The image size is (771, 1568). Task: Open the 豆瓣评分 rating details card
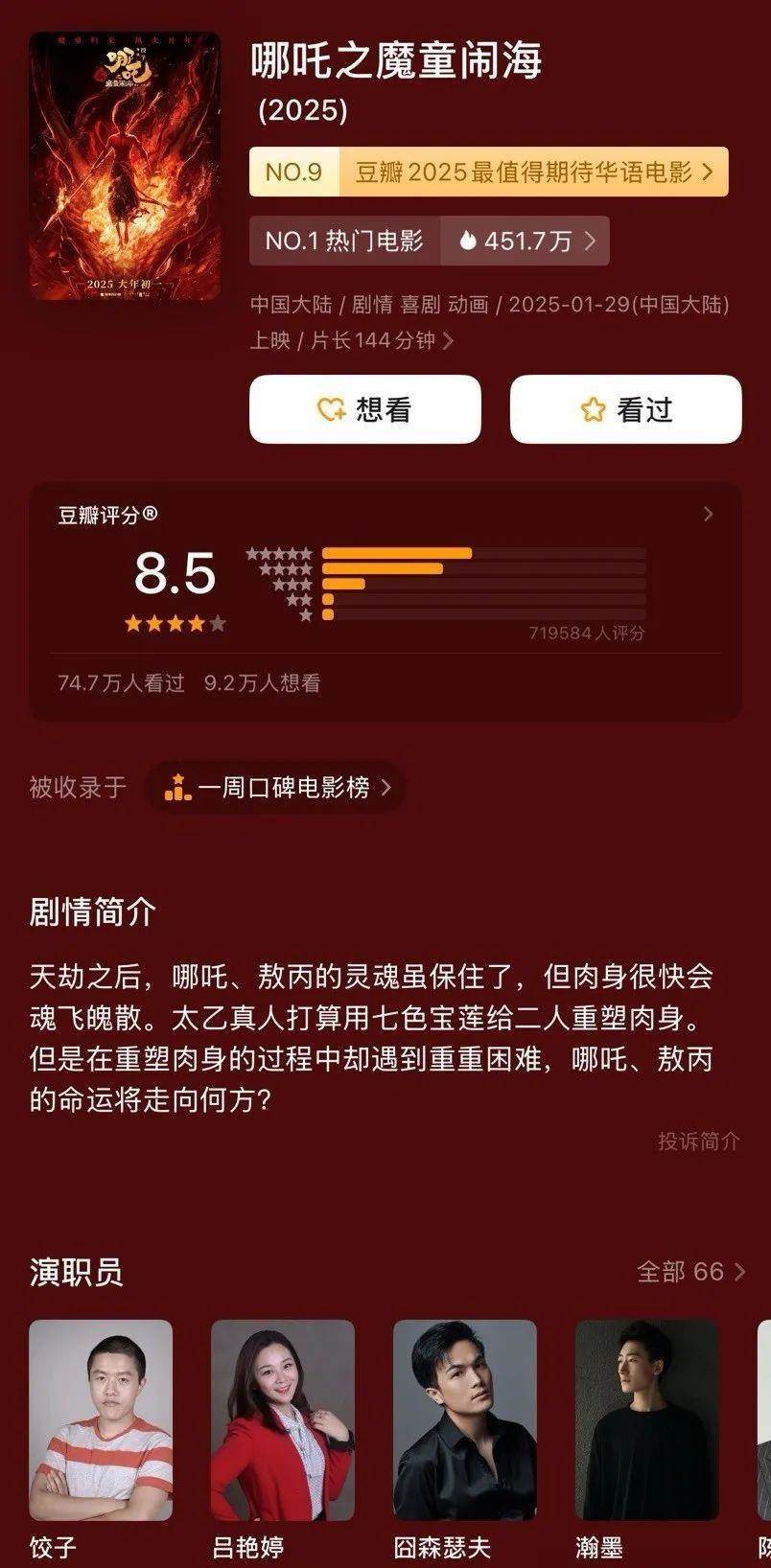pyautogui.click(x=385, y=599)
